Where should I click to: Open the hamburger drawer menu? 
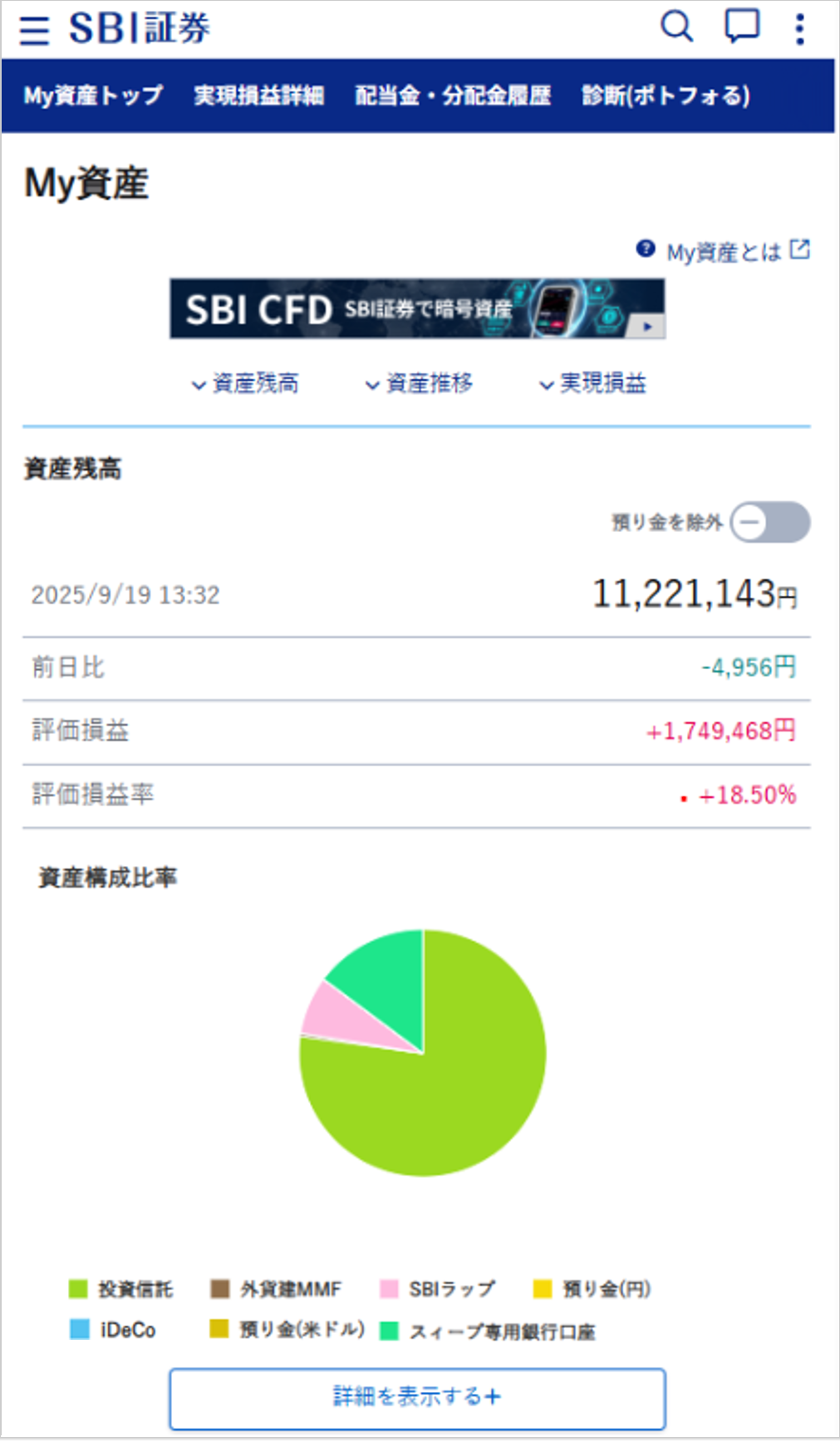pyautogui.click(x=34, y=29)
